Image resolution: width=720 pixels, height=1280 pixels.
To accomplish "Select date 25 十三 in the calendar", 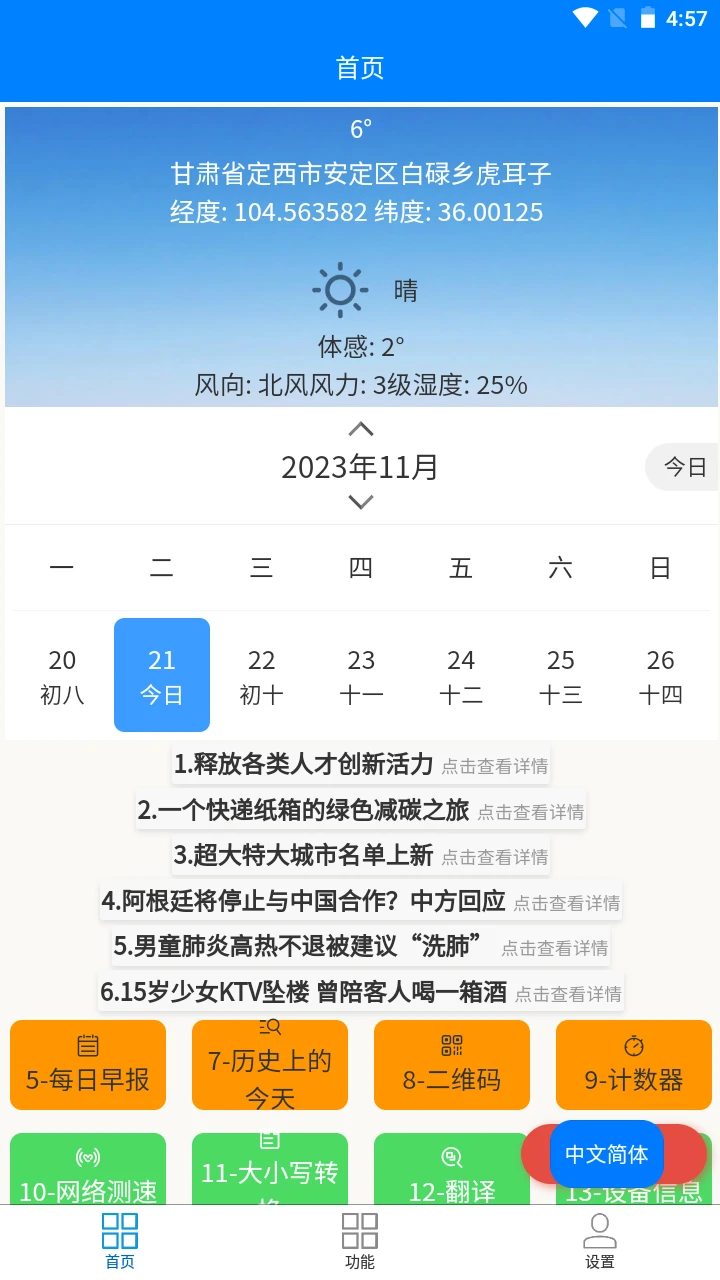I will [560, 676].
